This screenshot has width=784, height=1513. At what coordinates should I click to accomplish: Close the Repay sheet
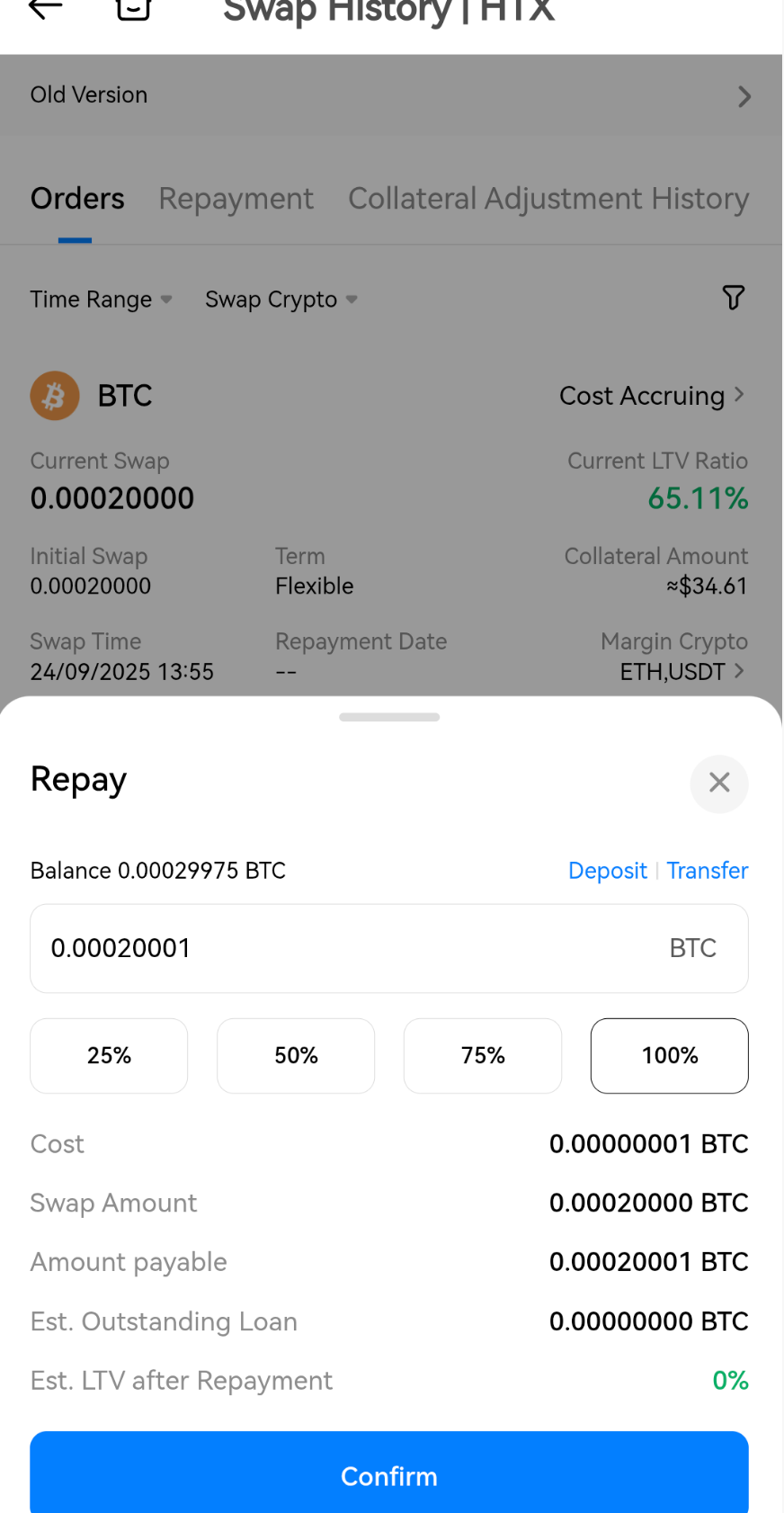719,783
